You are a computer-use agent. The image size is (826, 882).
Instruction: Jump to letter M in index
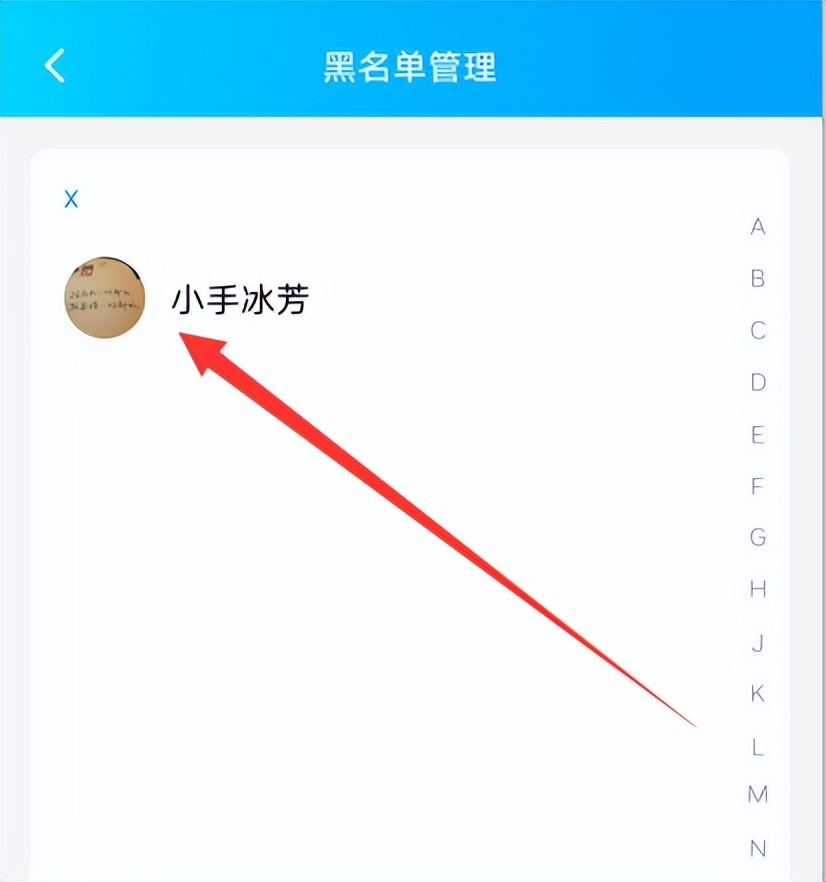[758, 796]
